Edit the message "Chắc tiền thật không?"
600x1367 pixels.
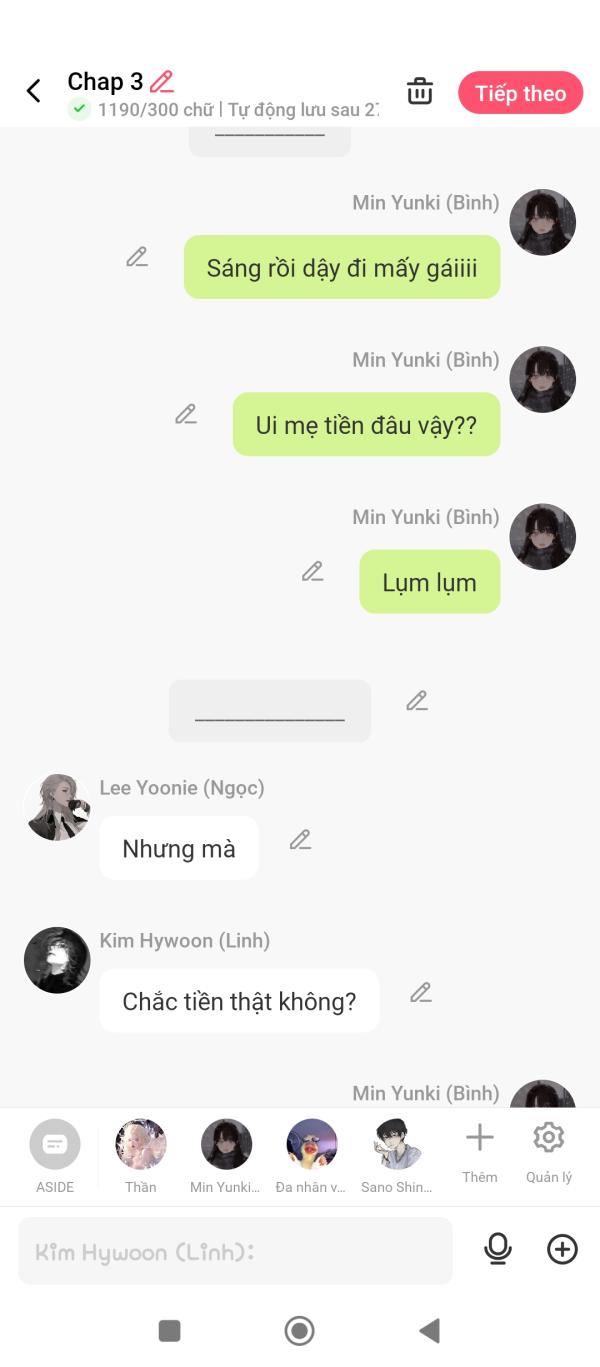pyautogui.click(x=421, y=993)
